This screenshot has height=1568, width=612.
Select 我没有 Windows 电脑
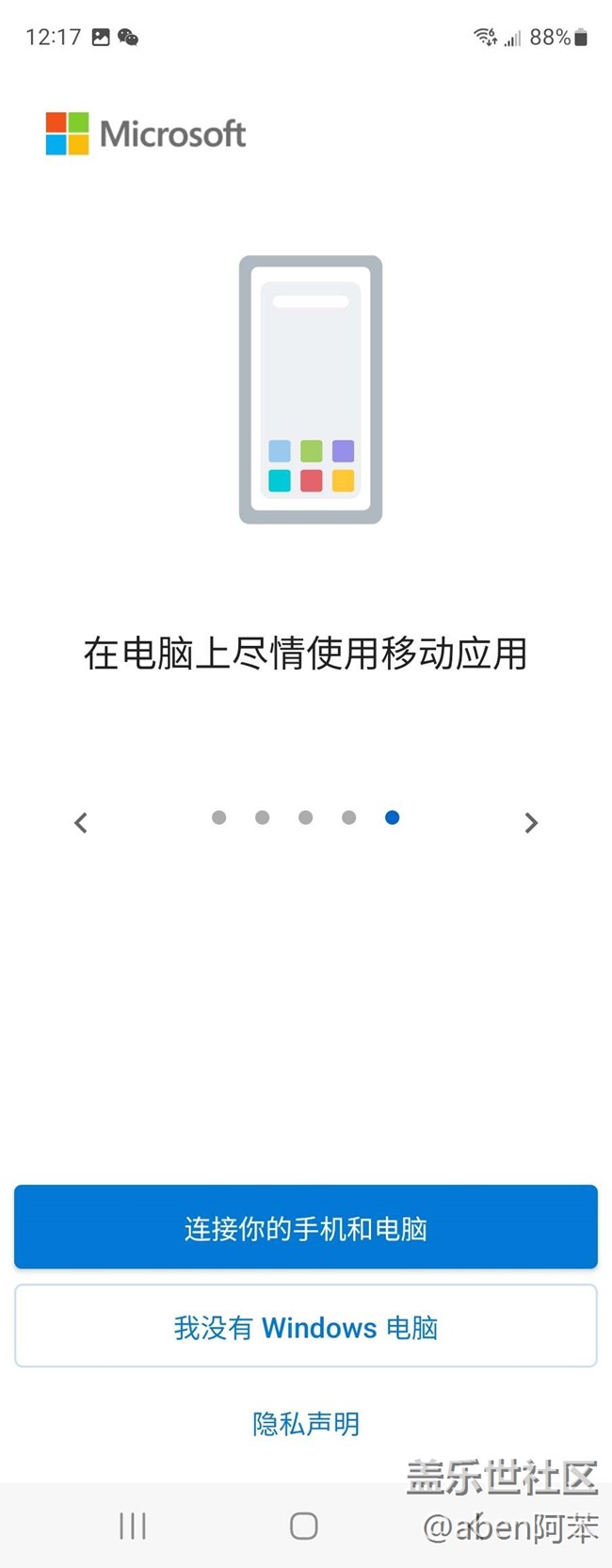[306, 1326]
